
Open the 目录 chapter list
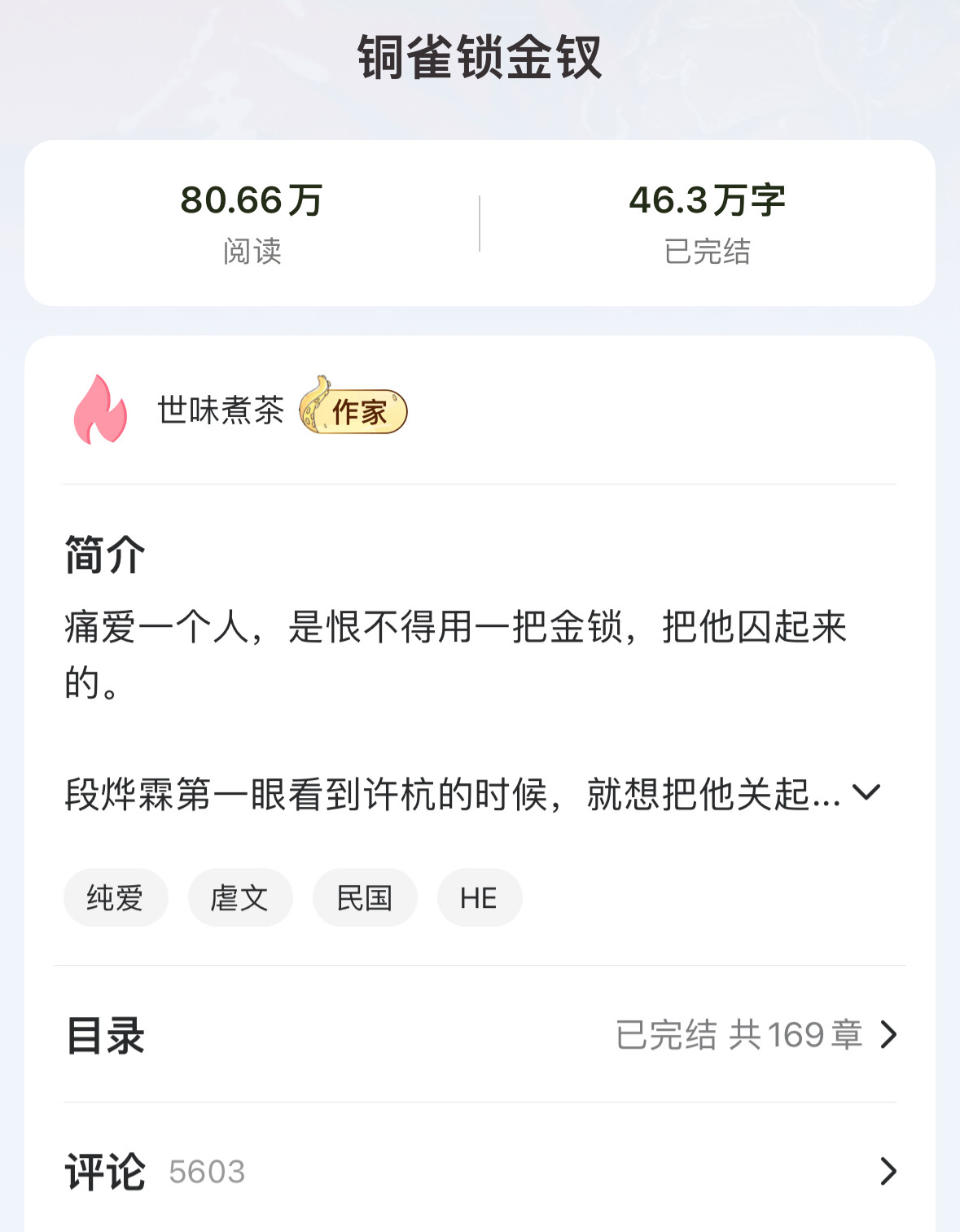[x=480, y=1035]
